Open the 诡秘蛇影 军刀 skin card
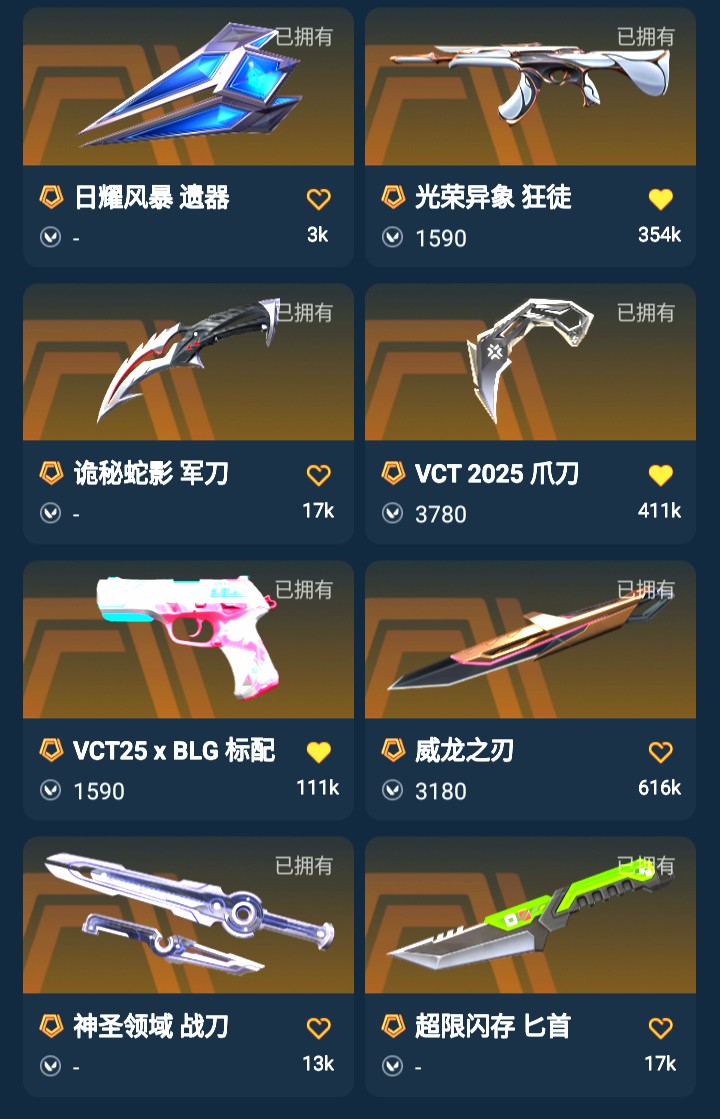 (x=188, y=365)
